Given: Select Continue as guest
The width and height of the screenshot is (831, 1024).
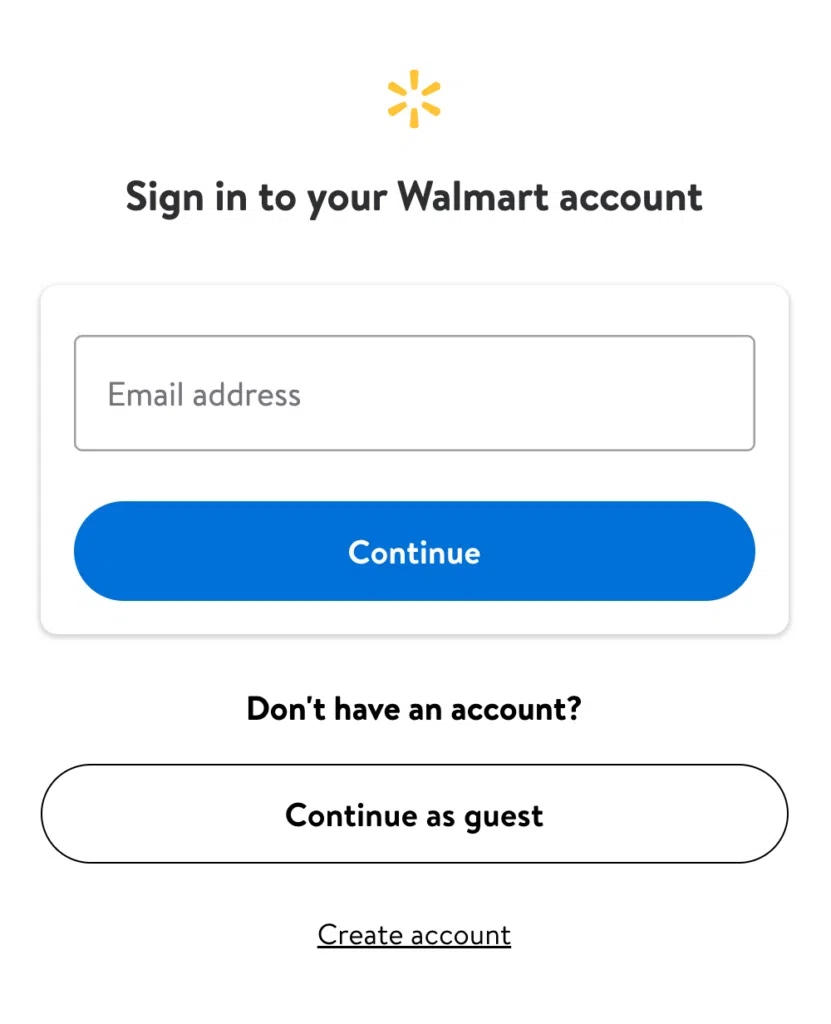Looking at the screenshot, I should 414,814.
